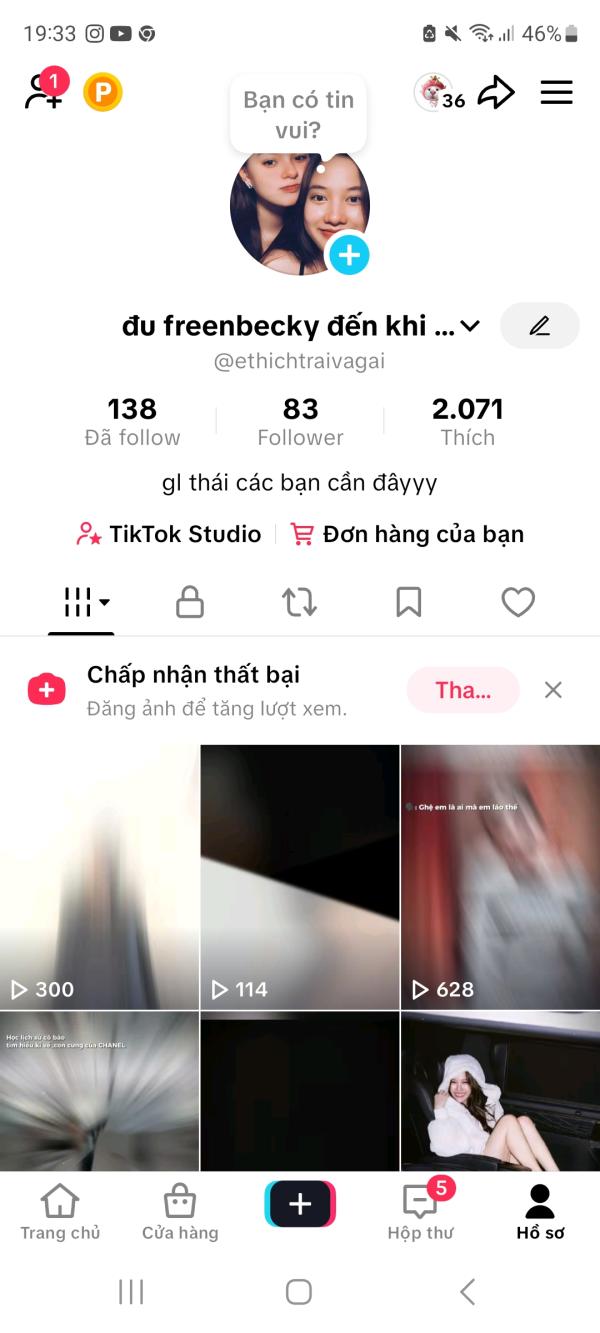Screen dimensions: 600x1333
Task: Open the Cửa hàng tab
Action: 180,1212
